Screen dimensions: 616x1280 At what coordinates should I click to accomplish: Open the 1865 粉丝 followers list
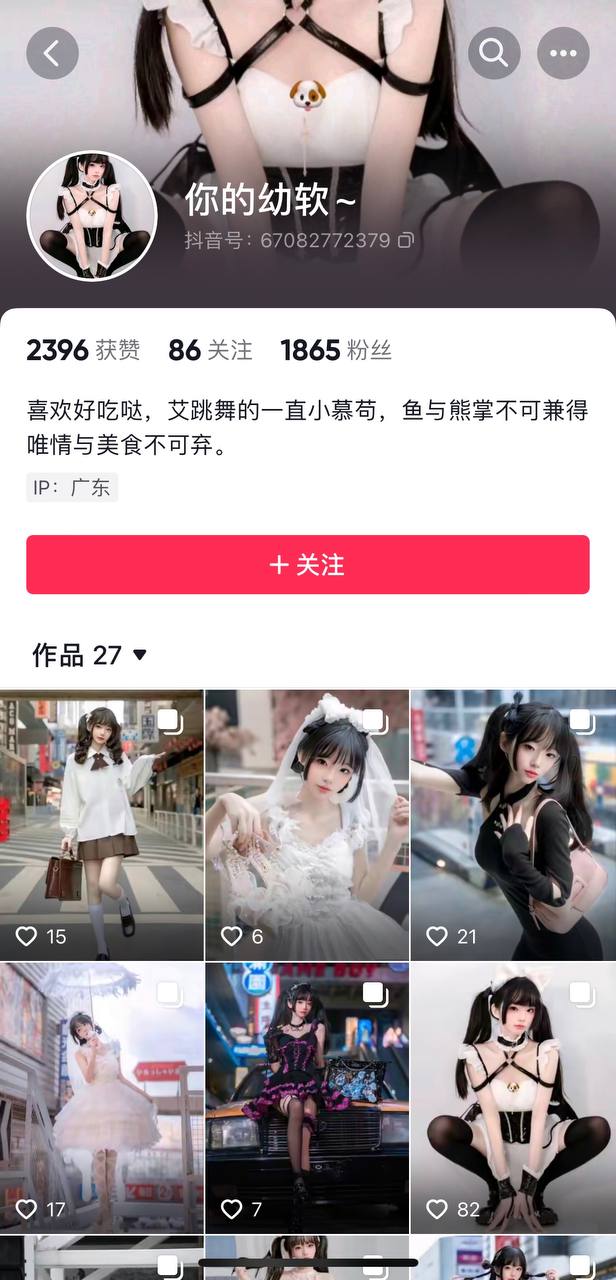tap(336, 350)
